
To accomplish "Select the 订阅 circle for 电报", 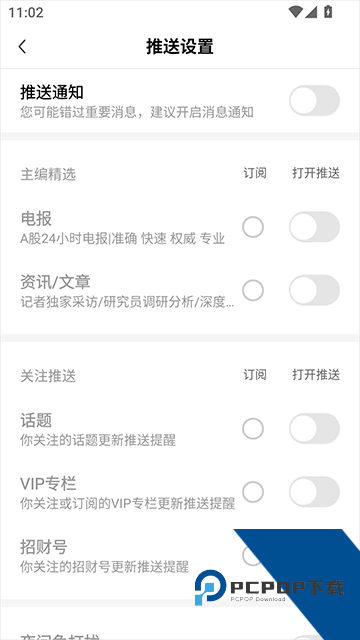I will pyautogui.click(x=253, y=227).
